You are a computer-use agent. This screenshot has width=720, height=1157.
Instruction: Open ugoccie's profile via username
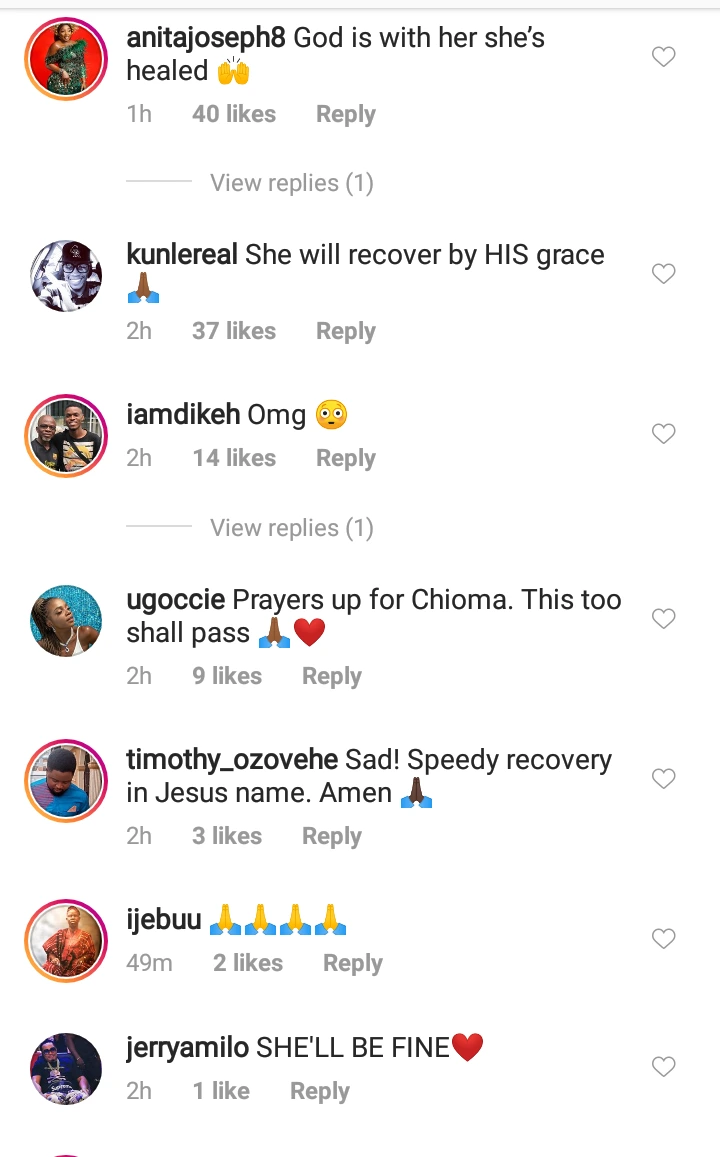click(176, 600)
